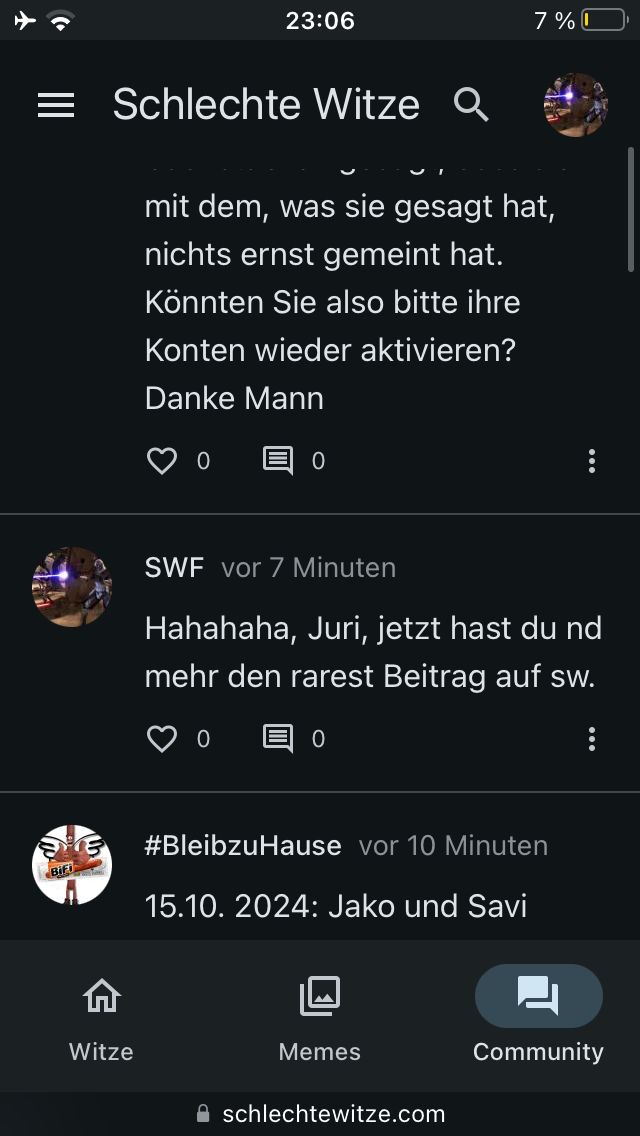Screen dimensions: 640x1136
Task: Open more options for Danke Mann post
Action: pos(591,460)
